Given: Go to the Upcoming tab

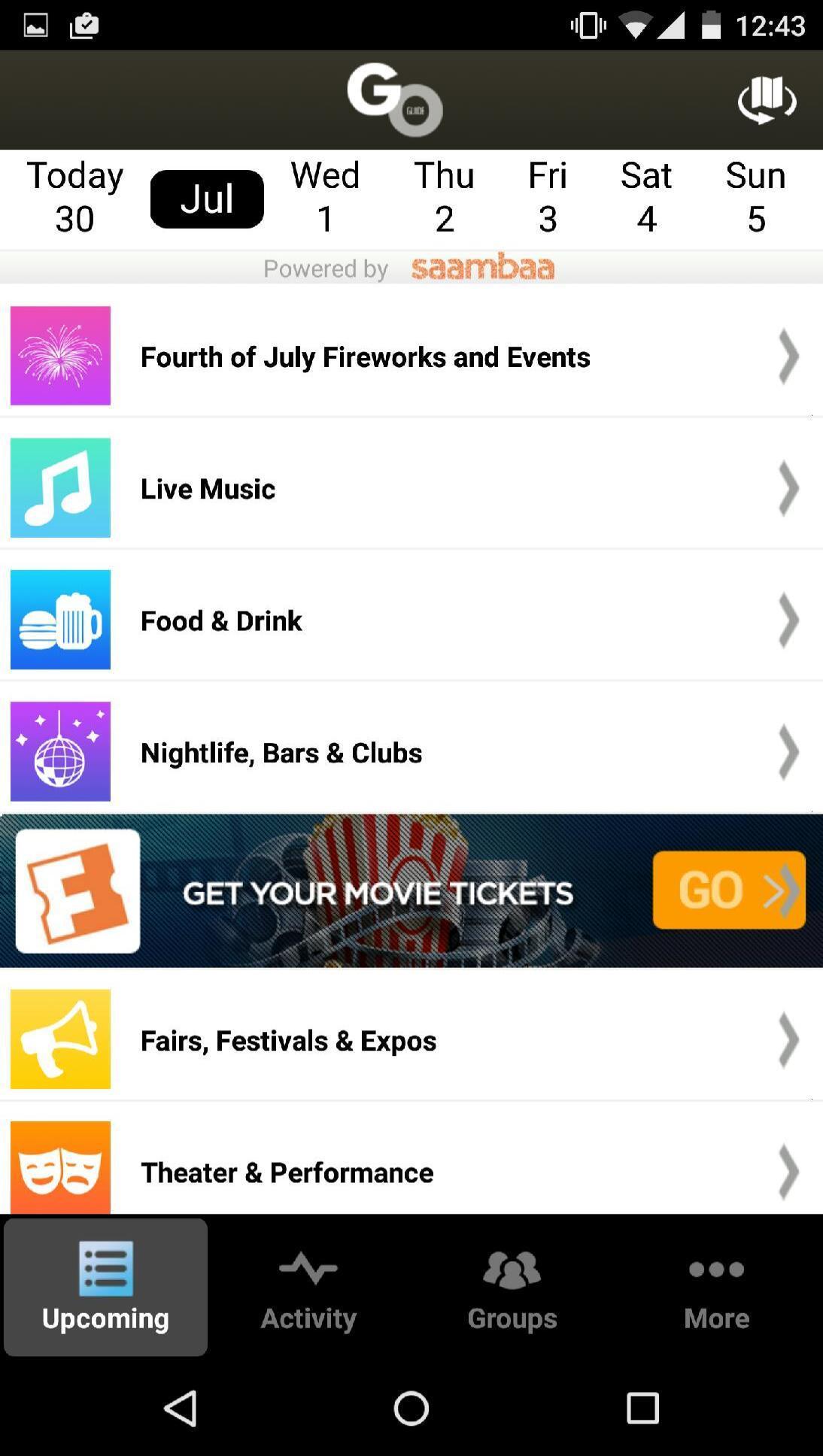Looking at the screenshot, I should [x=105, y=1288].
